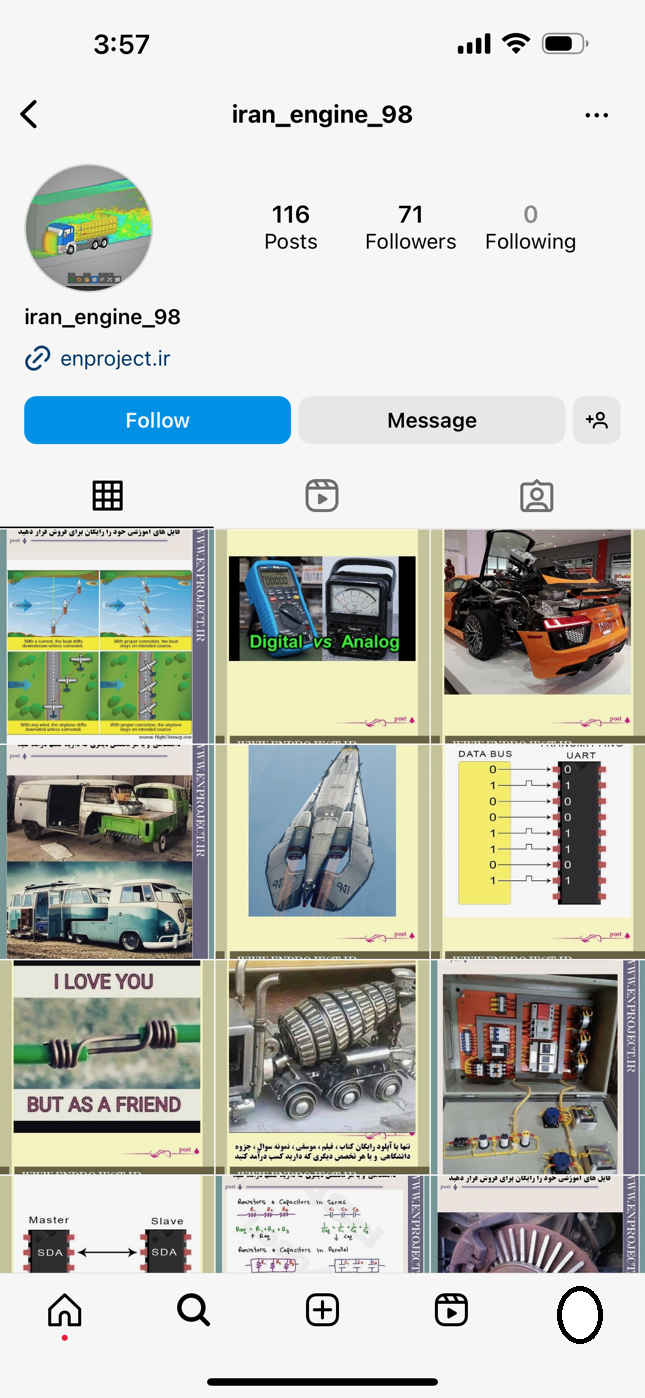Open the DATA BUS UART post
The width and height of the screenshot is (645, 1398).
(537, 851)
